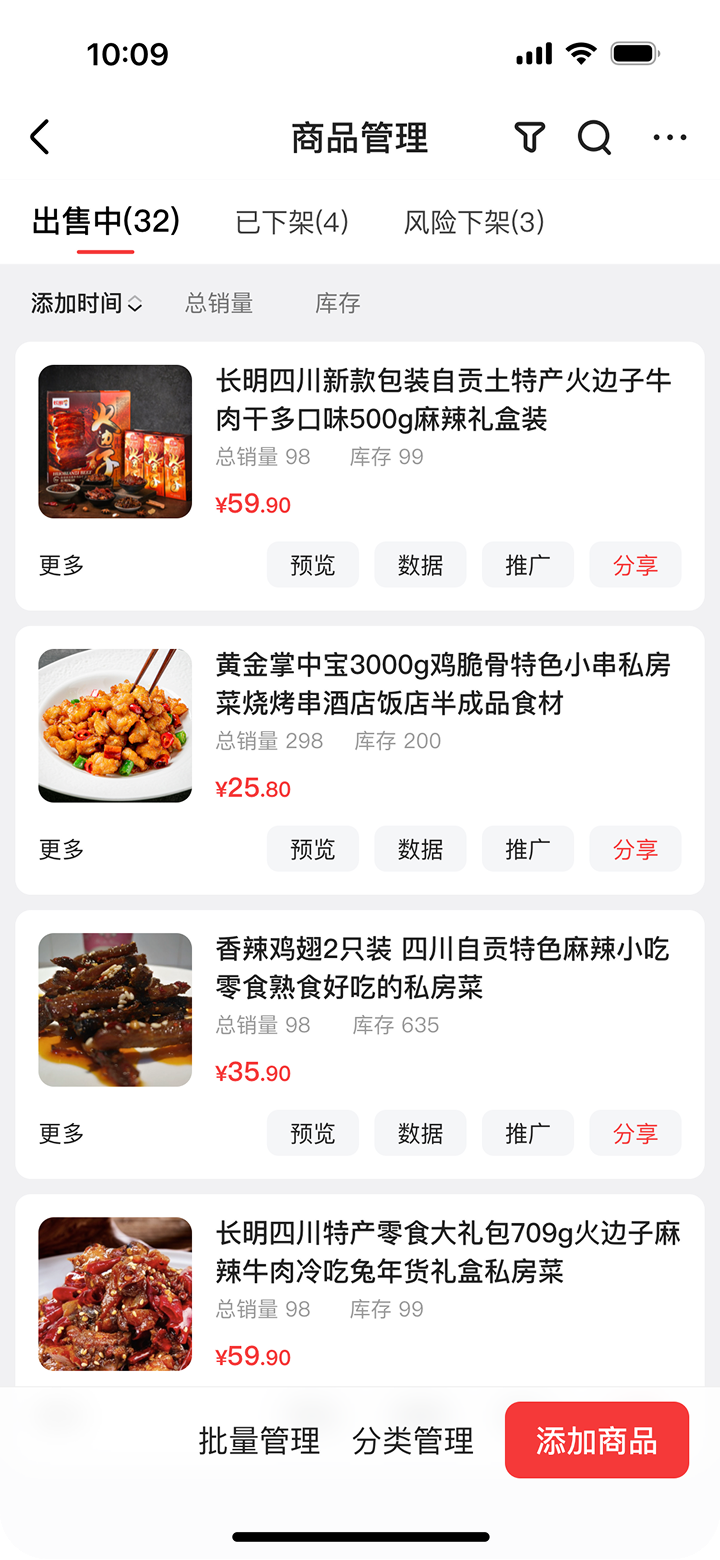Open 推广 promotion for 香辣鸡翅 product
The height and width of the screenshot is (1560, 720).
[527, 1133]
